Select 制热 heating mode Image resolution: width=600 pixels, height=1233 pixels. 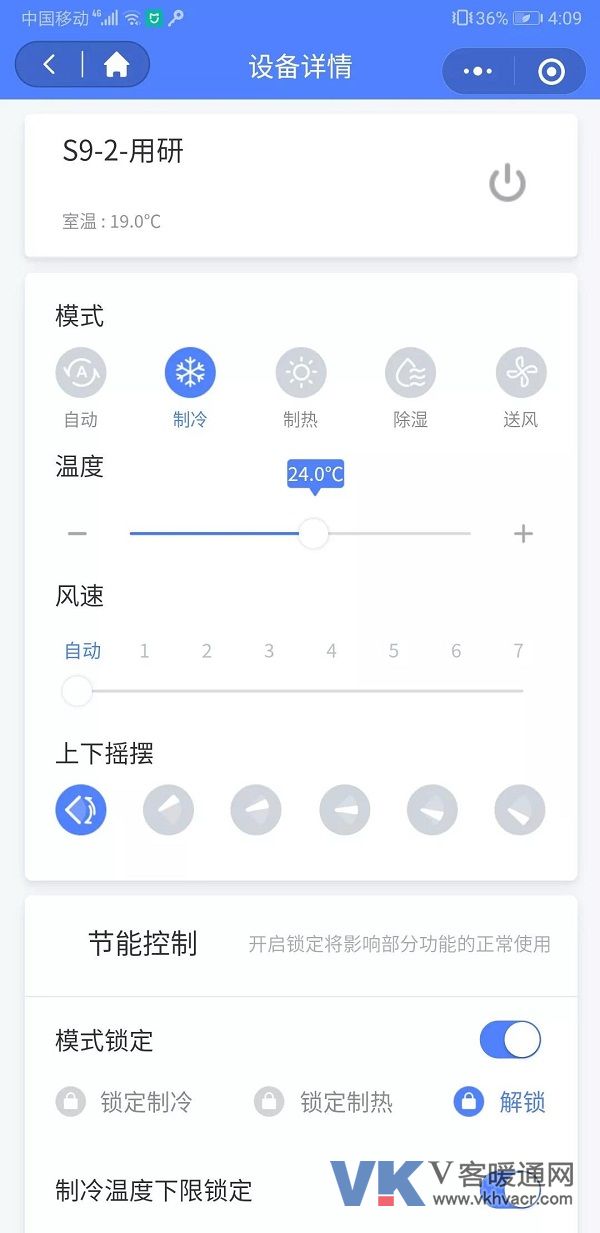point(301,373)
